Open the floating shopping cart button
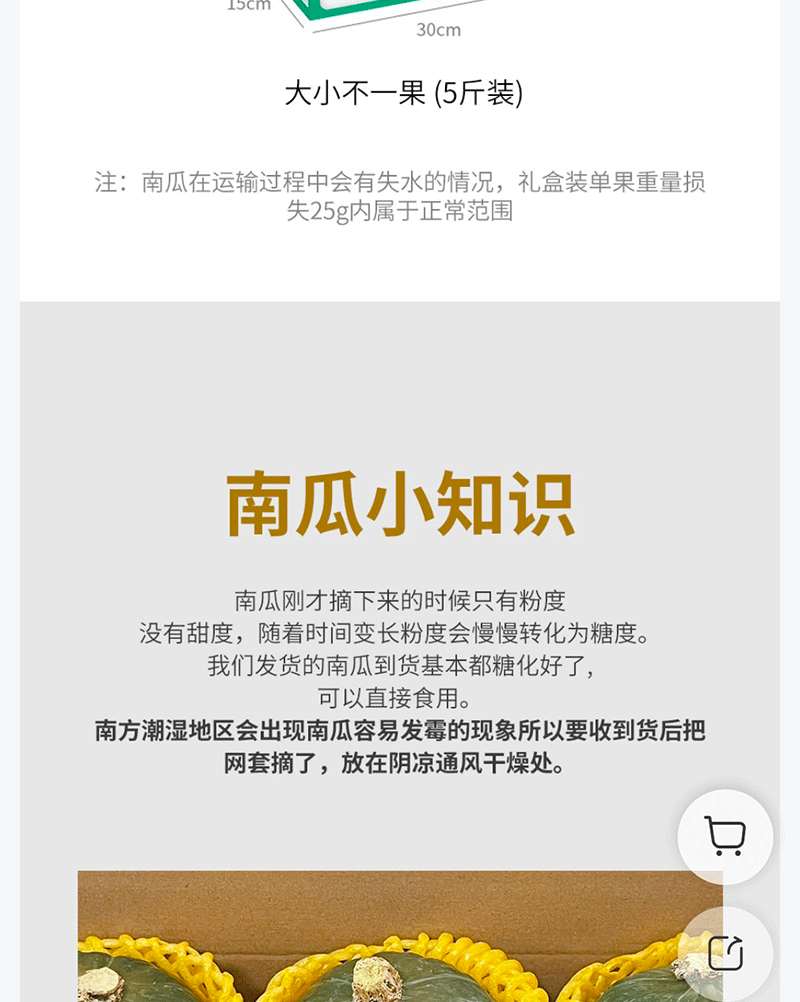 [725, 836]
